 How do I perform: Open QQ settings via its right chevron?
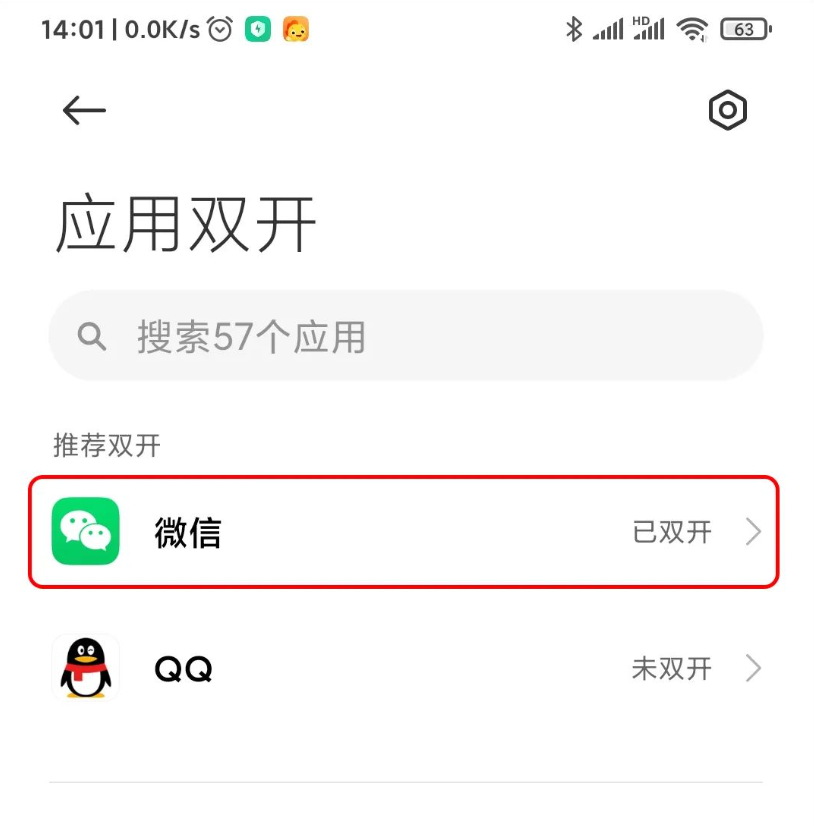(753, 668)
